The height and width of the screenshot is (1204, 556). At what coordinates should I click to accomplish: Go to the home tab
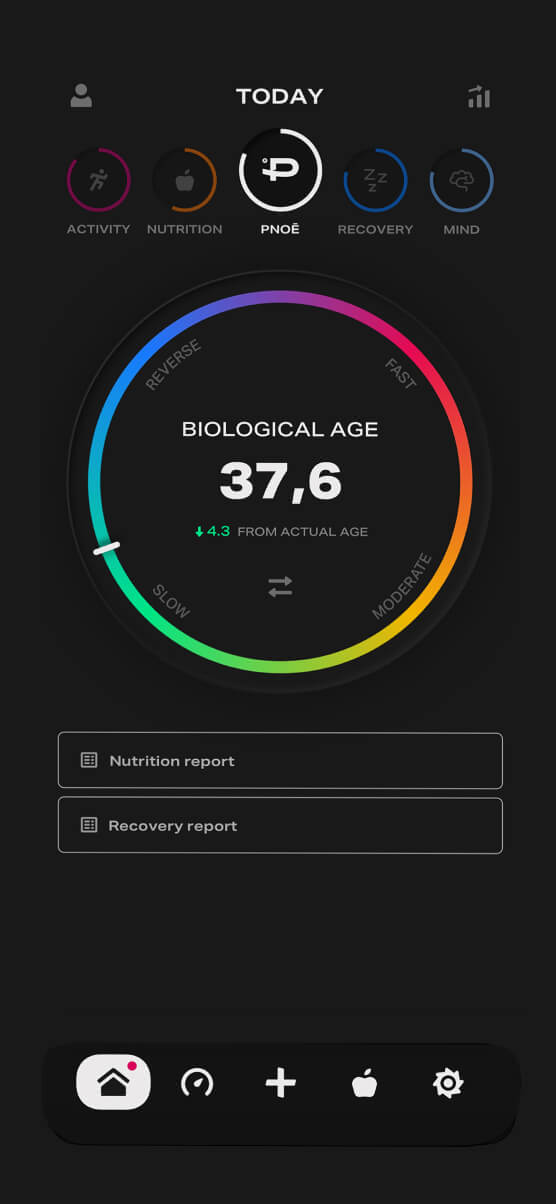click(113, 1082)
